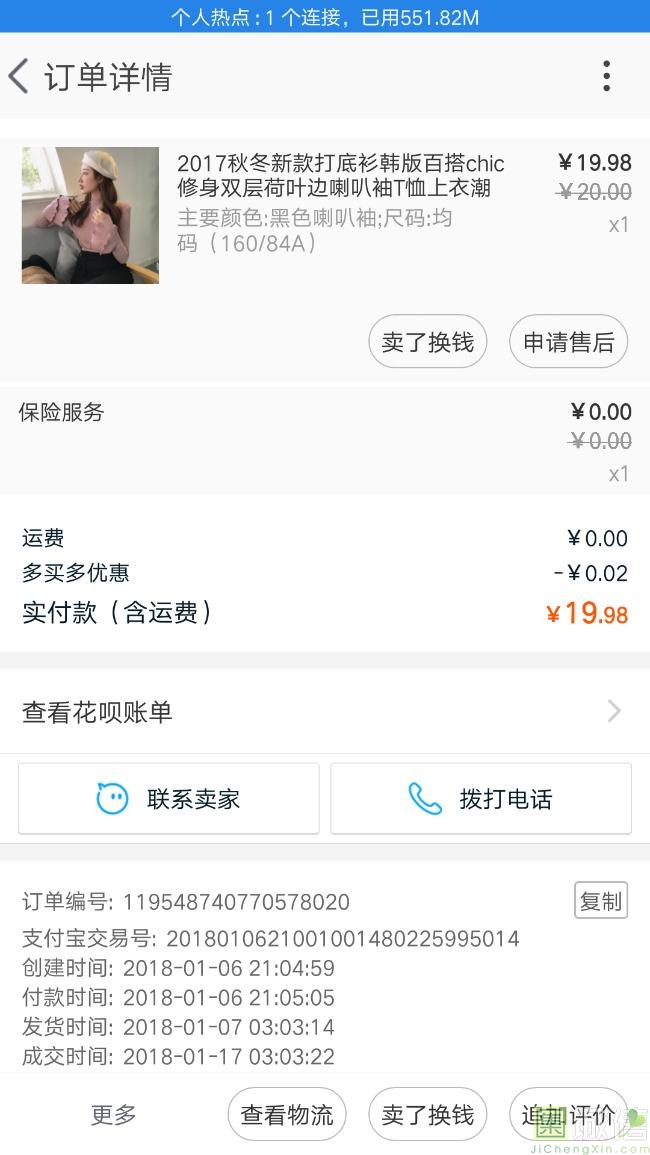Screen dimensions: 650x1155
Task: Contact the seller via 联系卖家
Action: [x=169, y=798]
